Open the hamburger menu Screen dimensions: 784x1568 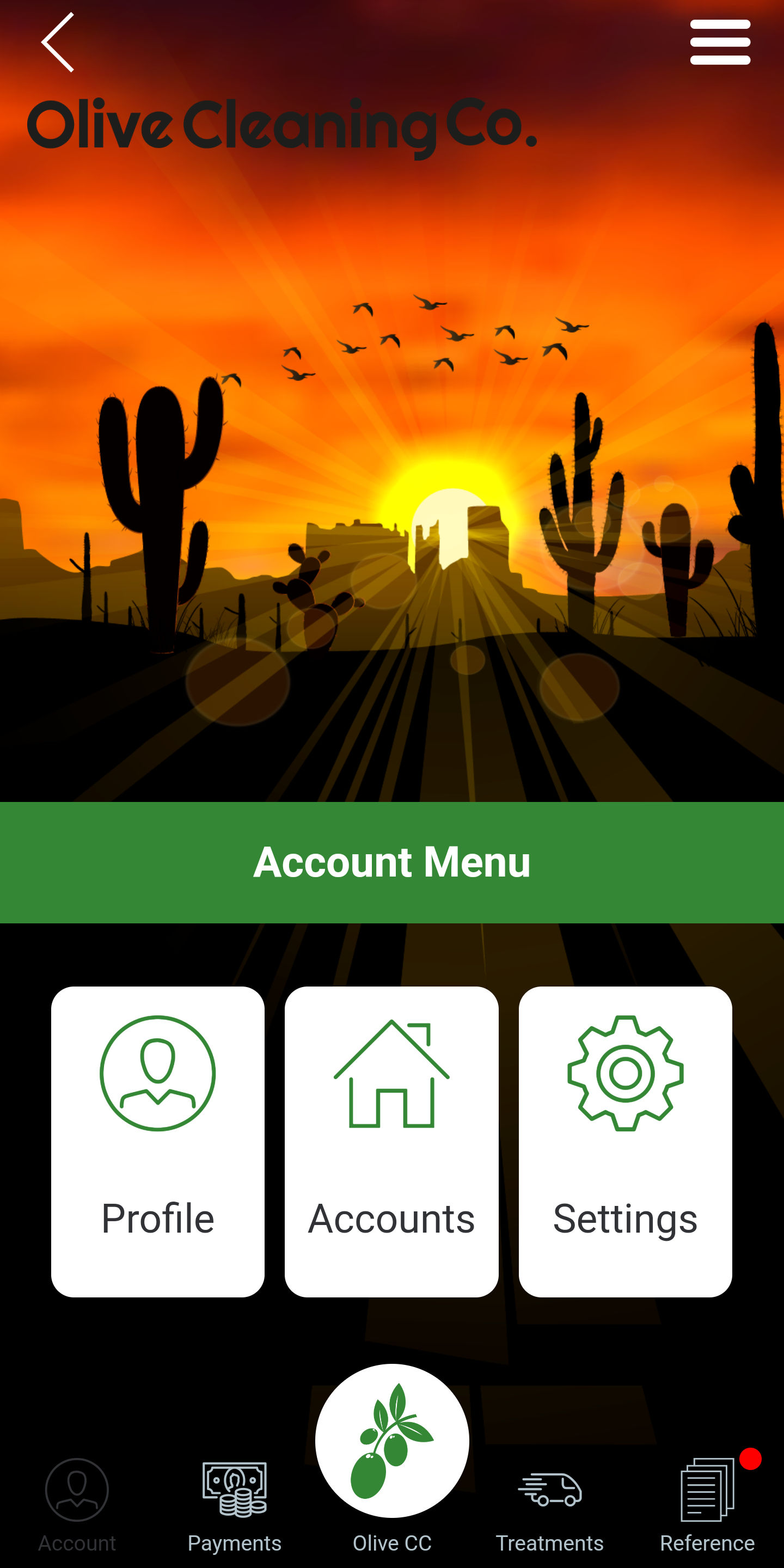(719, 42)
